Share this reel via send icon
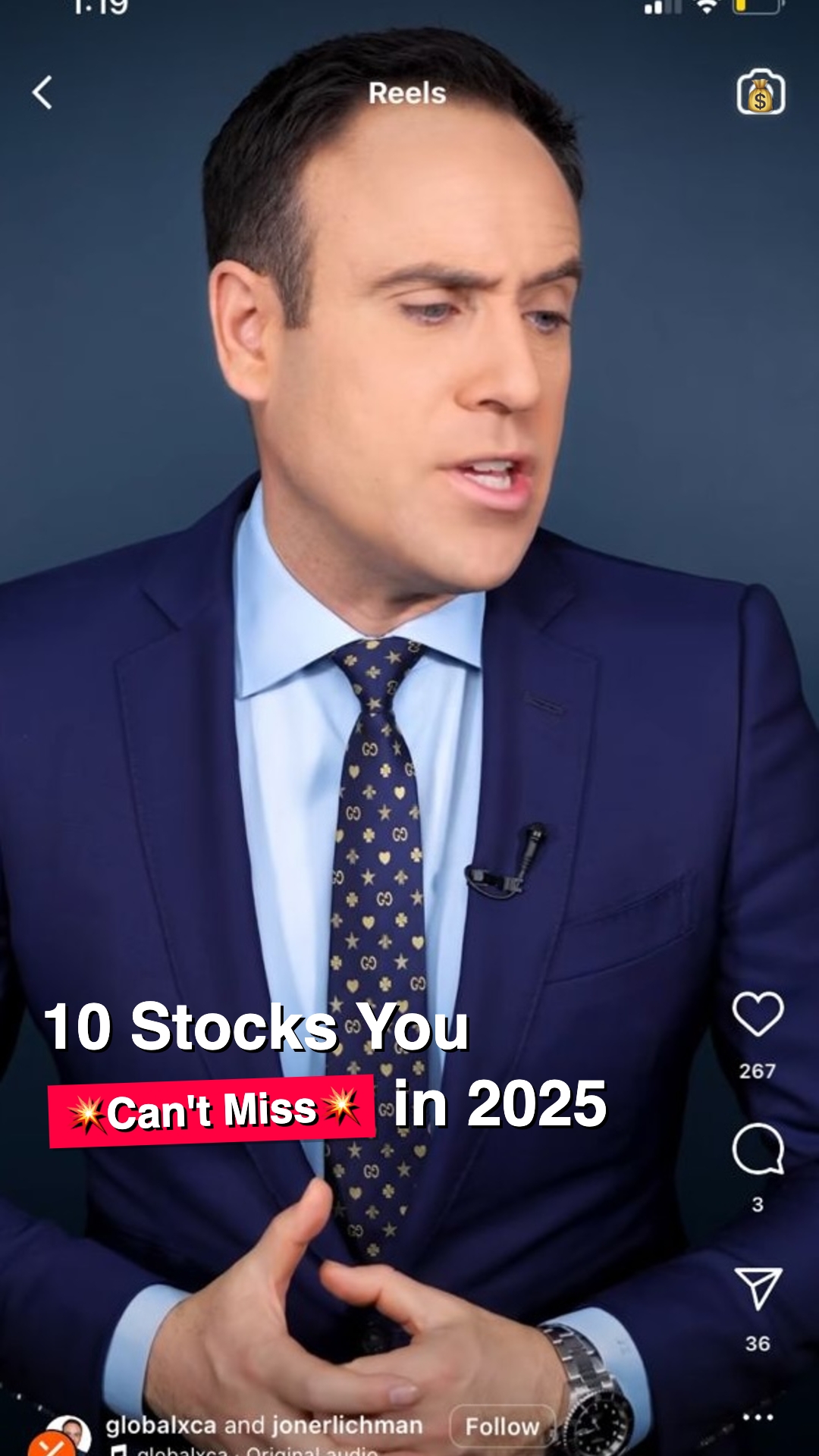The image size is (819, 1456). 758,1288
